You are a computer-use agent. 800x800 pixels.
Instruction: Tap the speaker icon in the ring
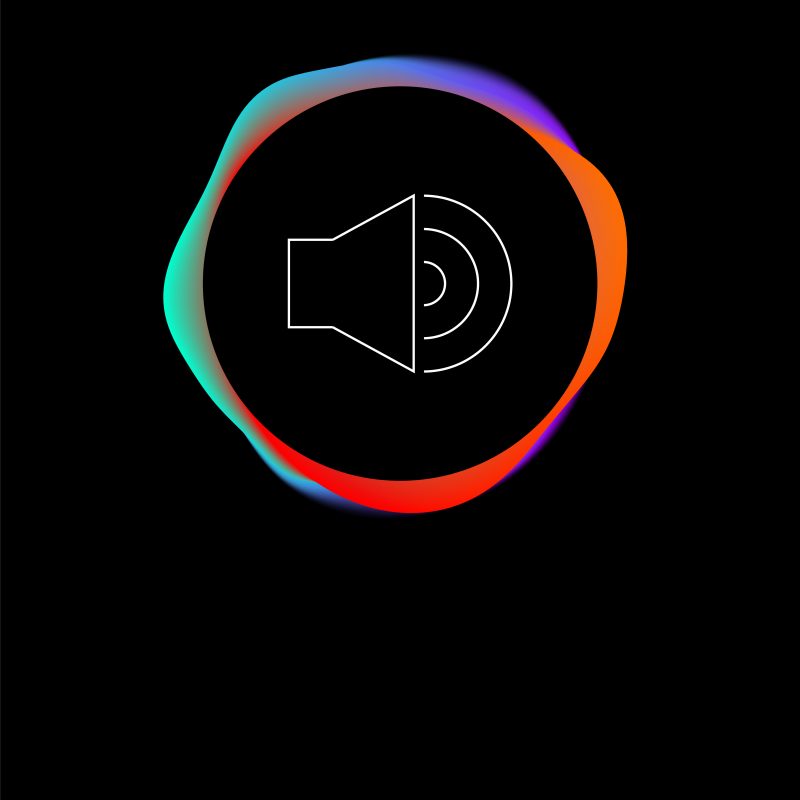click(x=399, y=284)
